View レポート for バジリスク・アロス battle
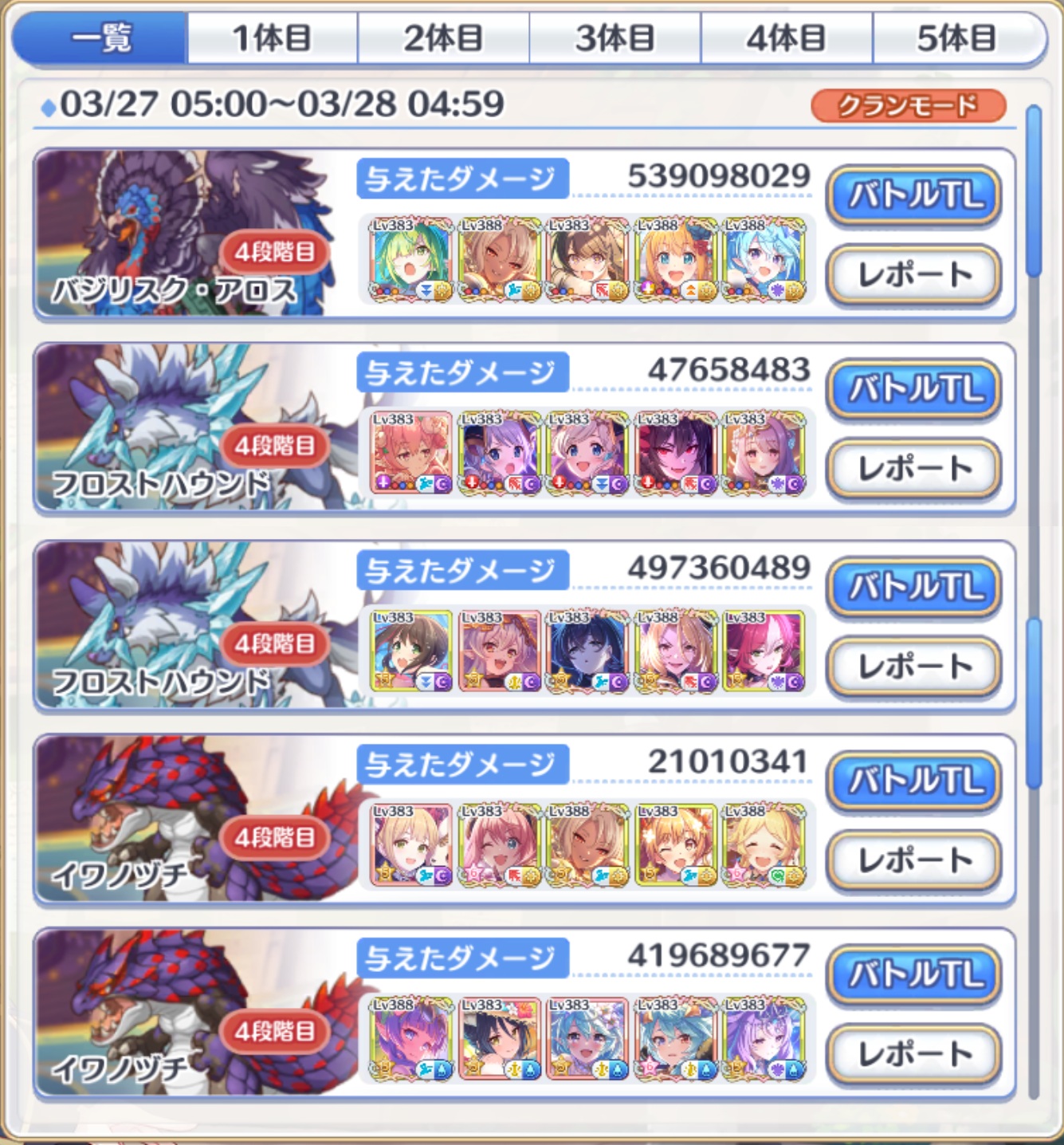Image resolution: width=1064 pixels, height=1145 pixels. 913,274
